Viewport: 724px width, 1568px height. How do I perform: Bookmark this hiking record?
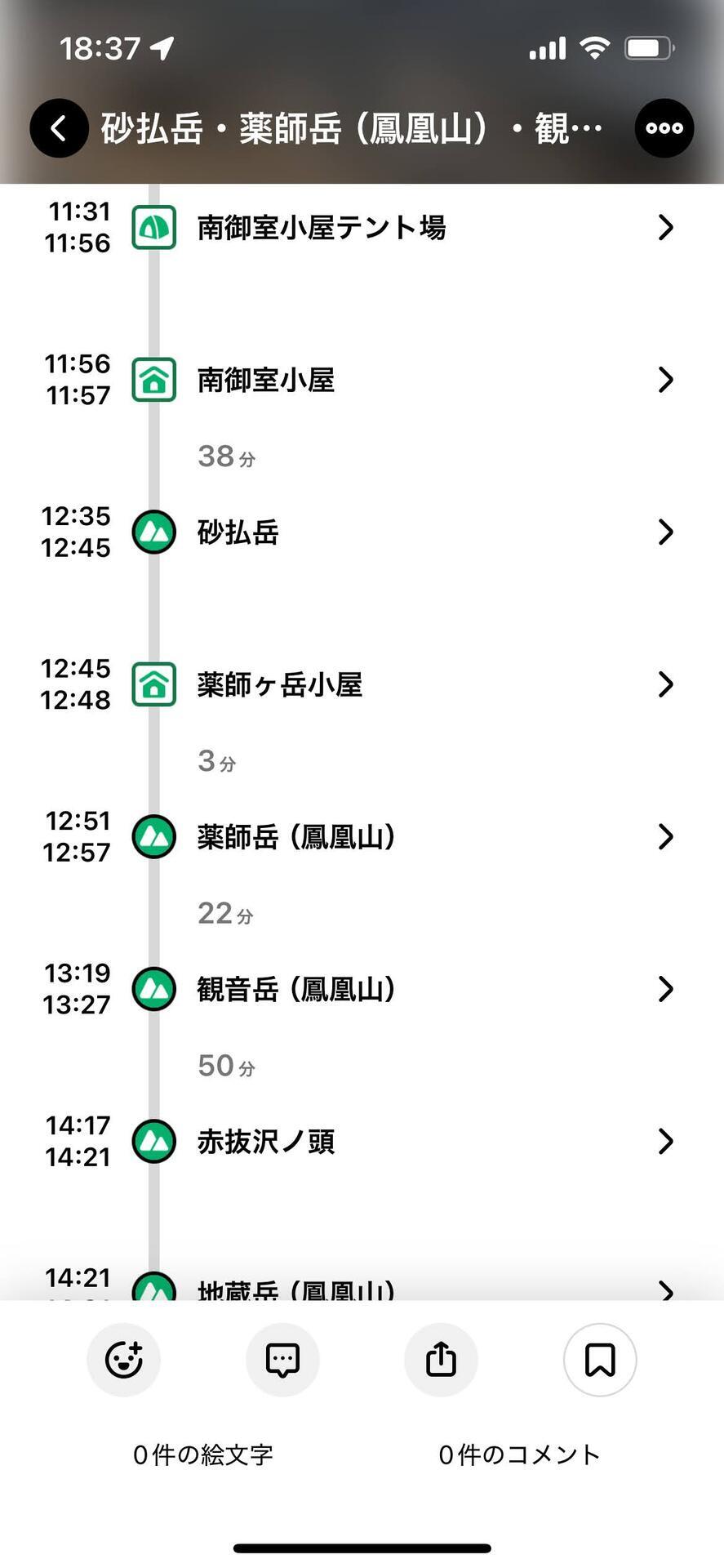(600, 1360)
